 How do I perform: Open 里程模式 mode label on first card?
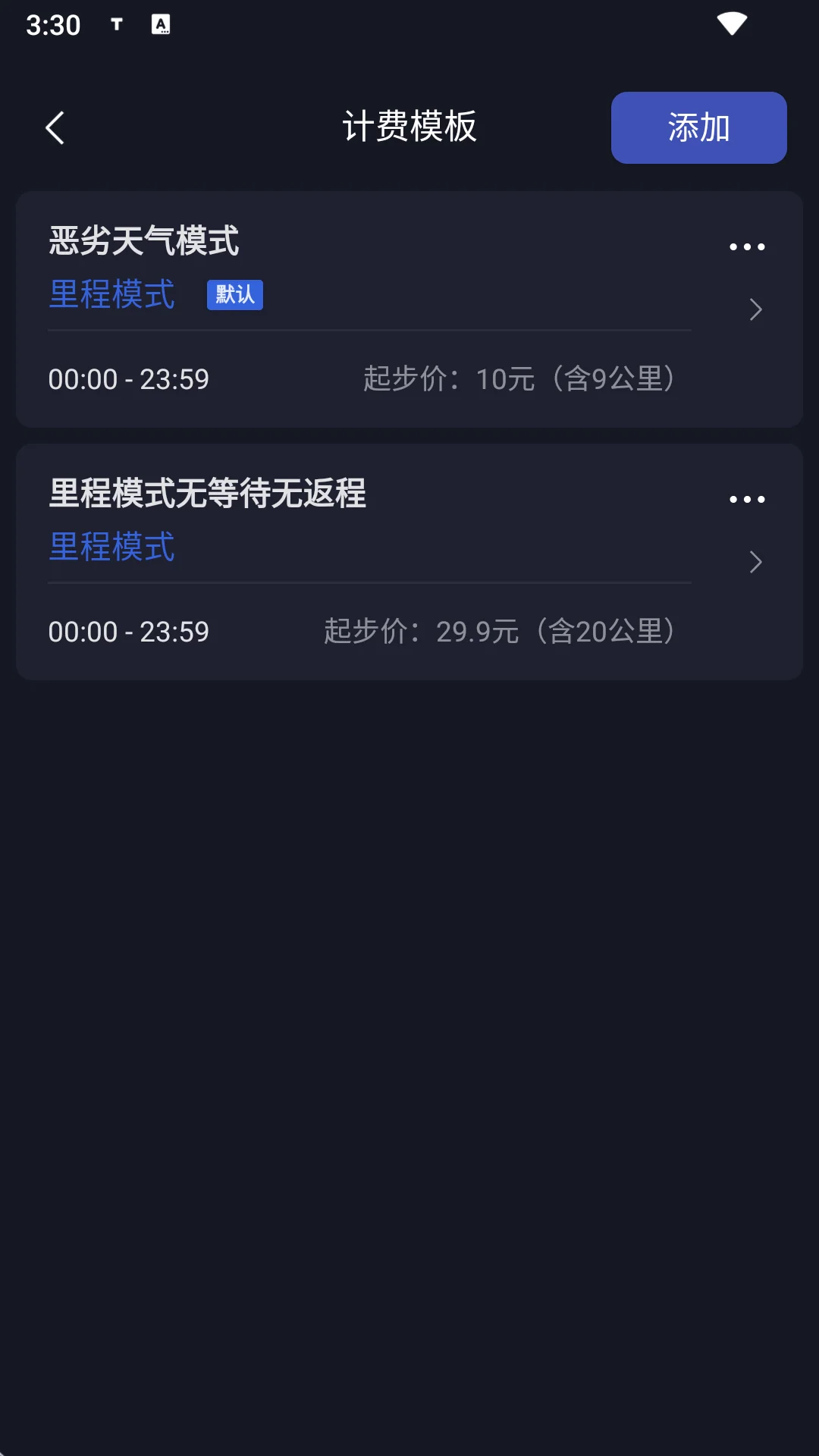pyautogui.click(x=112, y=295)
